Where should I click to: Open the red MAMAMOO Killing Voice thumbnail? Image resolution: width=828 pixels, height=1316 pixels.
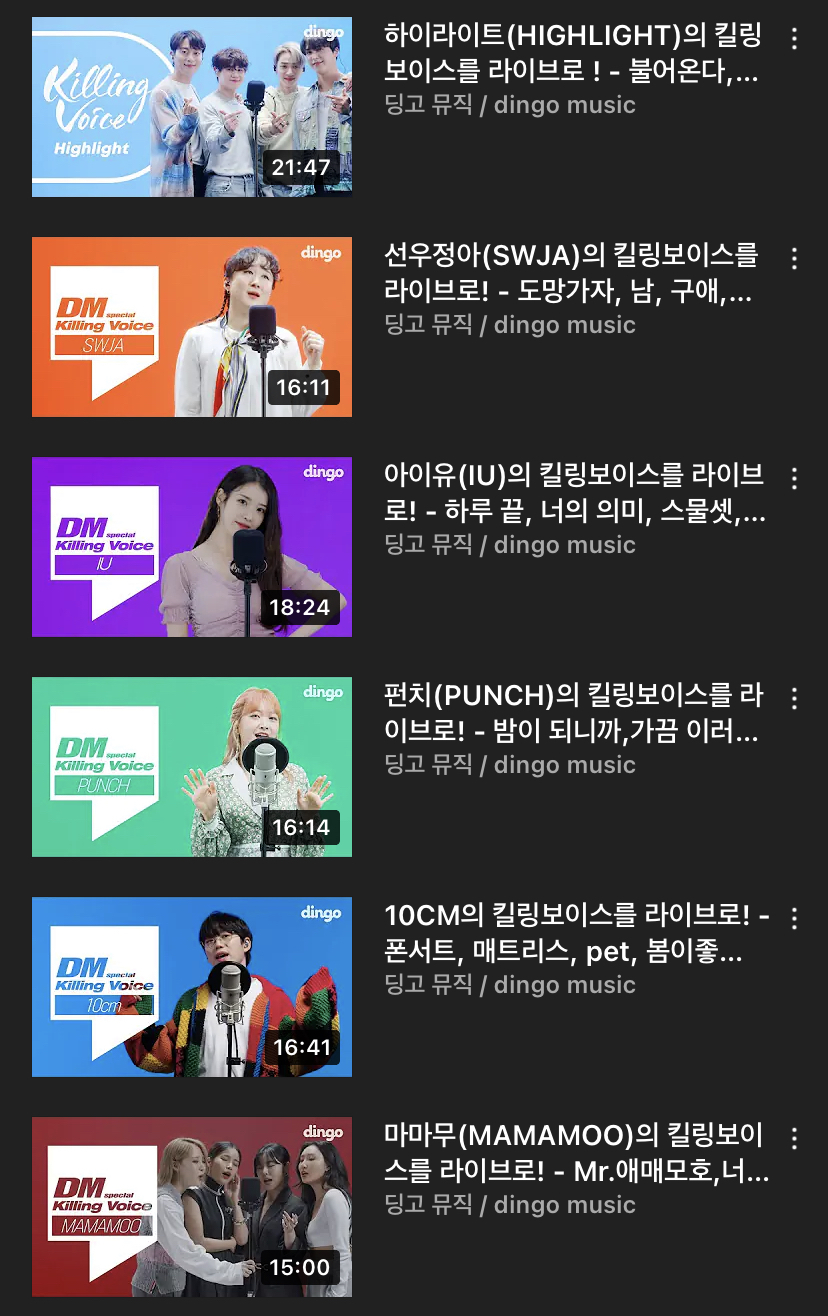192,1206
